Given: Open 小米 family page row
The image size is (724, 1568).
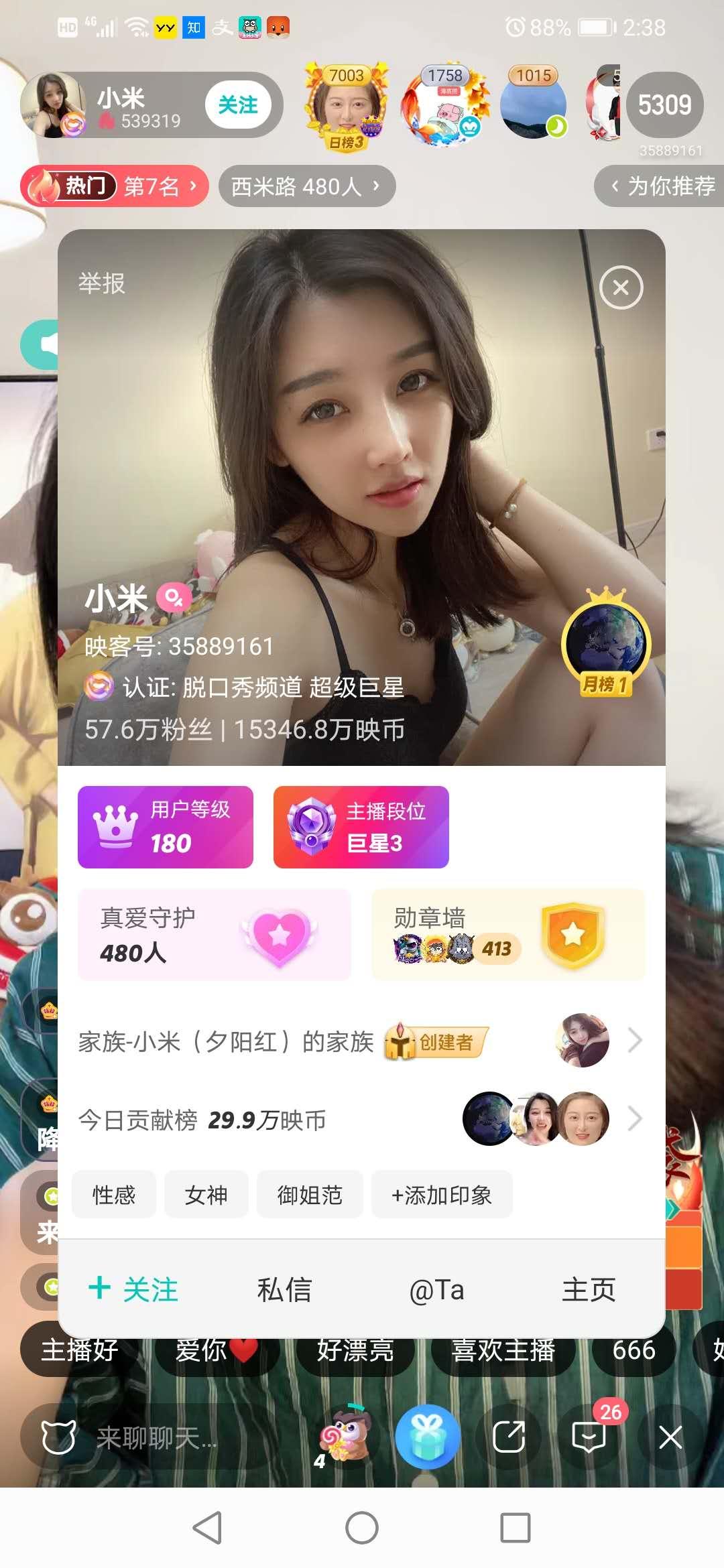Looking at the screenshot, I should 361,1041.
